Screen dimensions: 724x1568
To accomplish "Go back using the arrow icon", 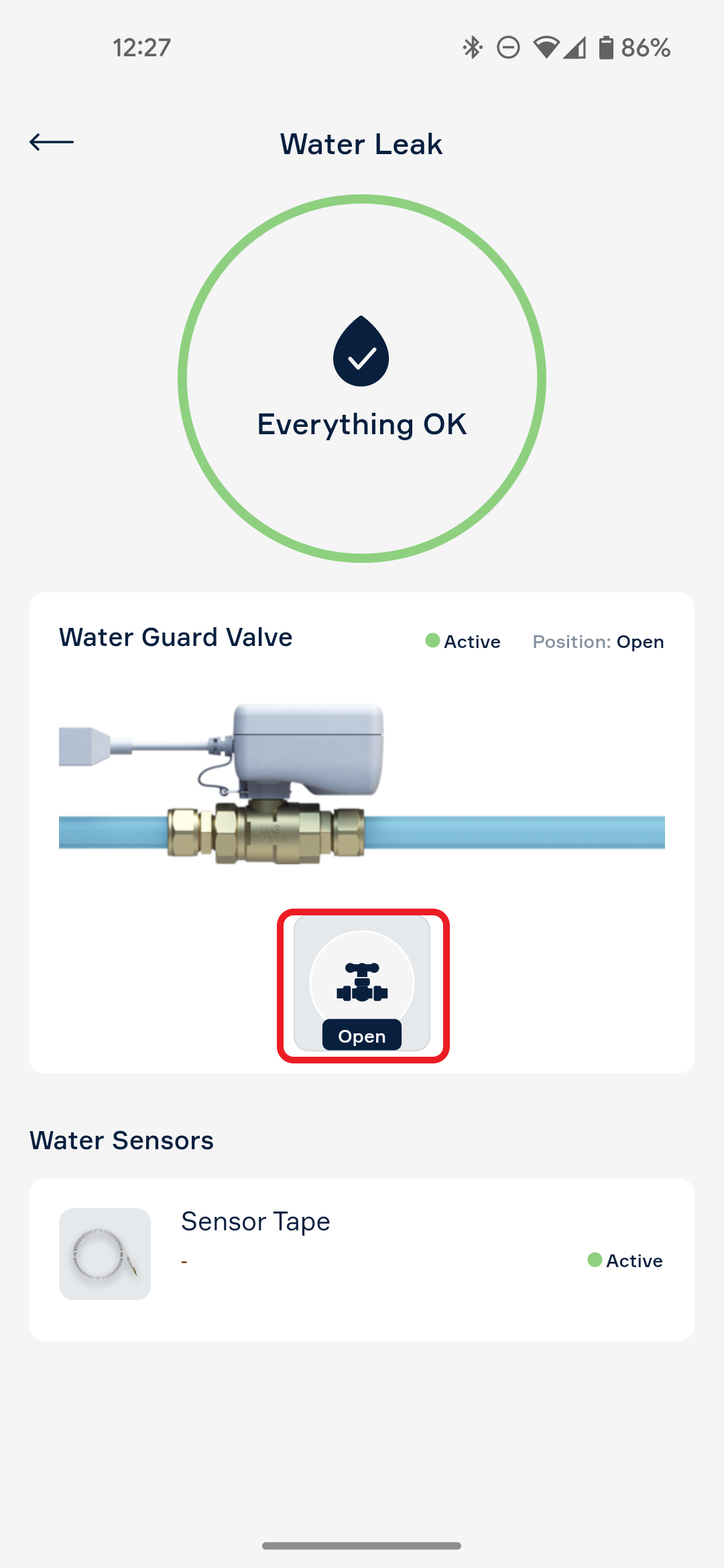I will coord(52,142).
